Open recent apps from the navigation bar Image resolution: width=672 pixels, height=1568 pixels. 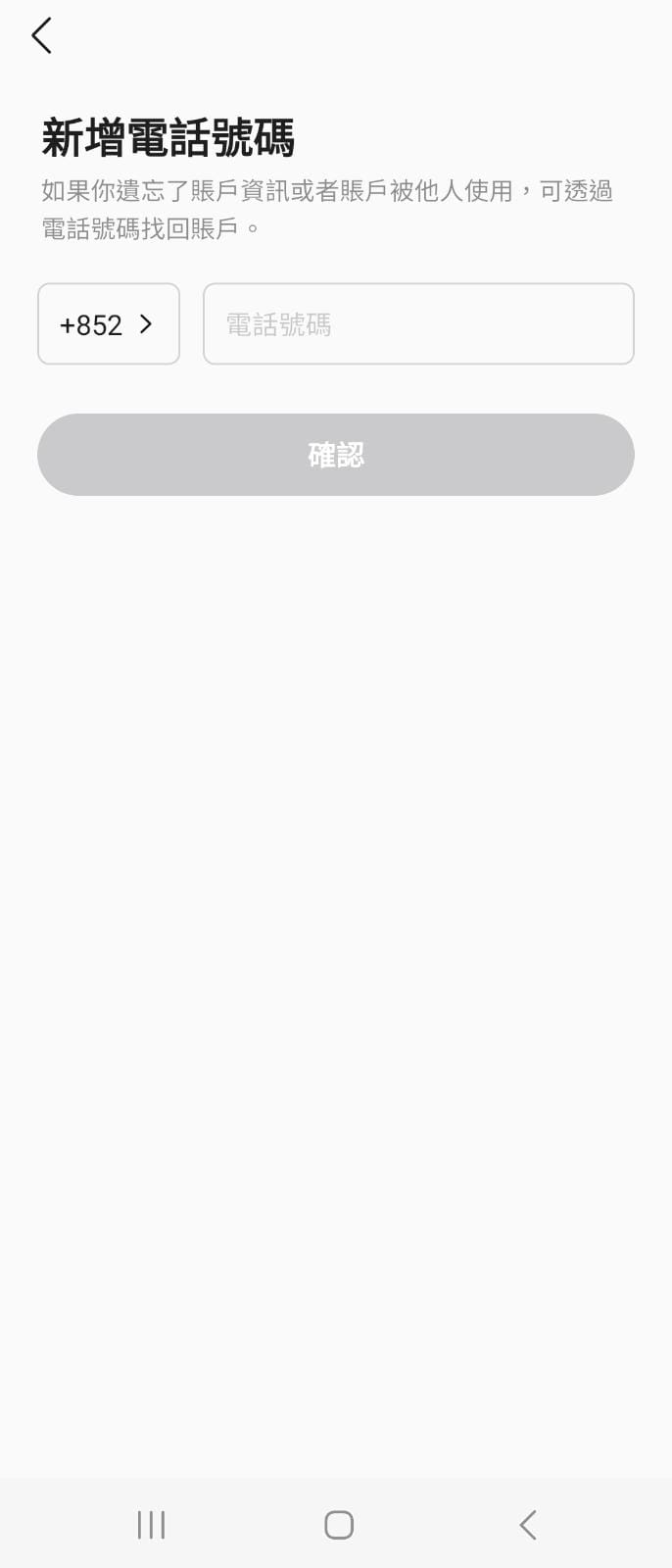[x=151, y=1525]
